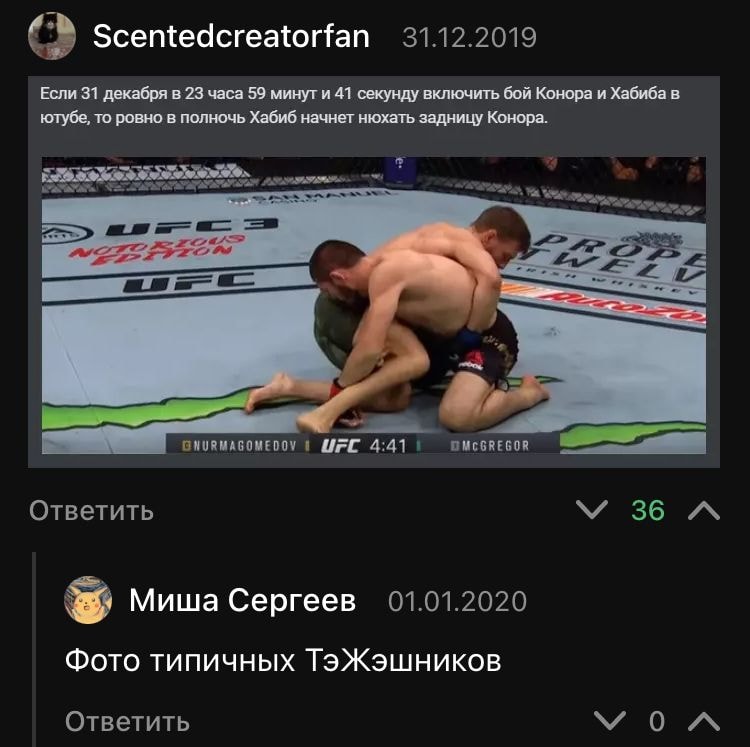Downvote Scentedcreatorfan's comment
This screenshot has height=747, width=750.
[x=593, y=510]
